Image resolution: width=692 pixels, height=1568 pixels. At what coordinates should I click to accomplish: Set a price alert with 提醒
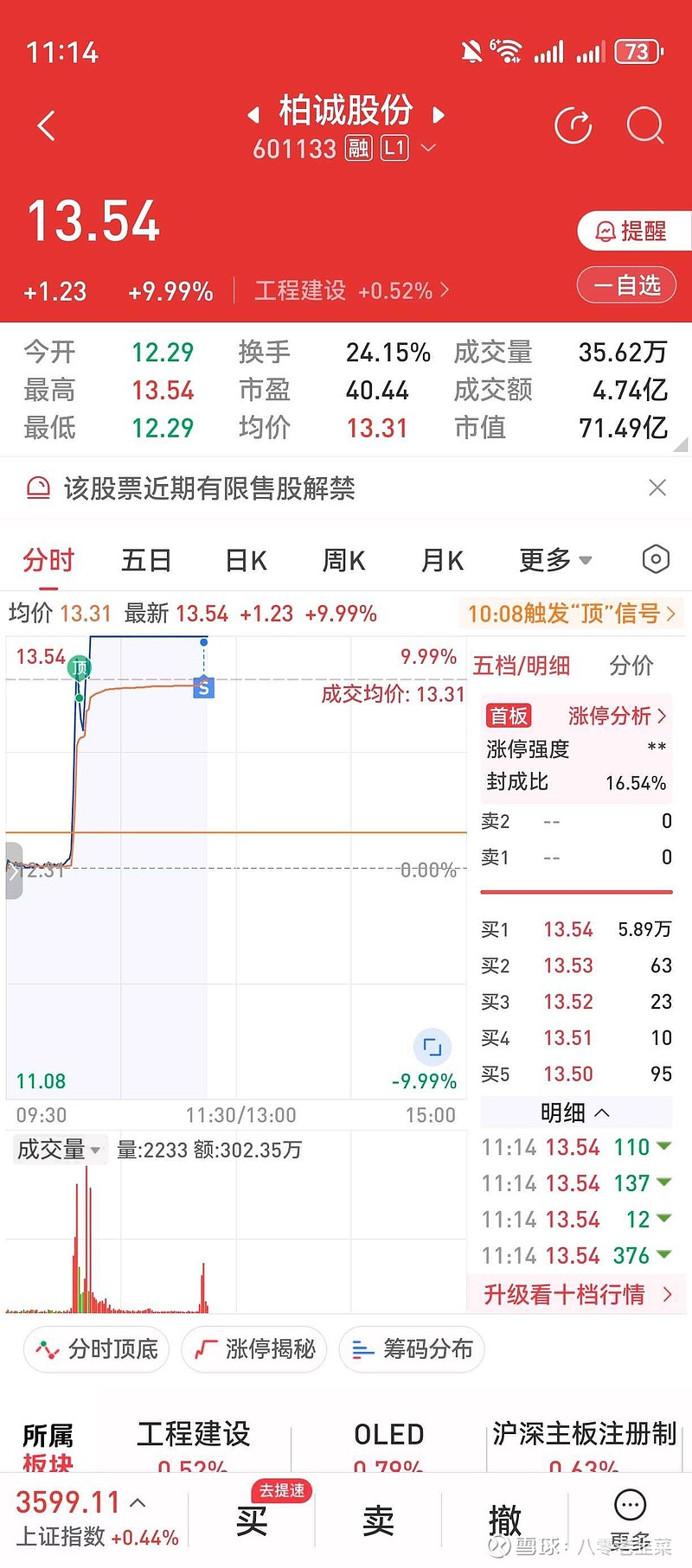pos(632,231)
